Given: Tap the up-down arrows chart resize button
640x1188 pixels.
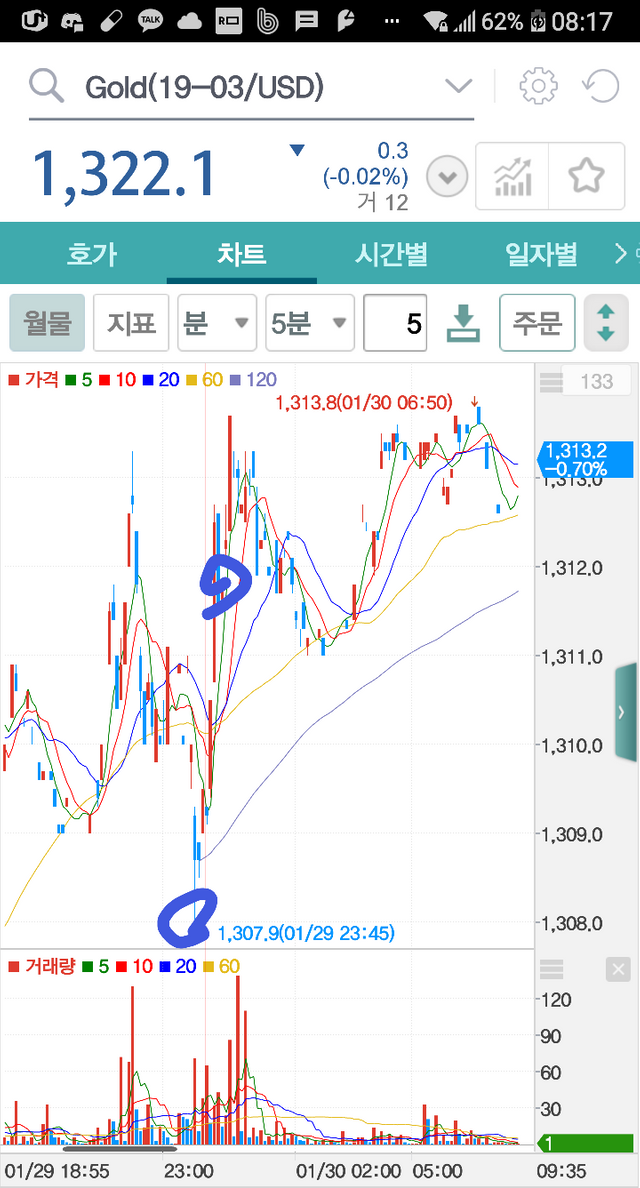Looking at the screenshot, I should tap(606, 323).
